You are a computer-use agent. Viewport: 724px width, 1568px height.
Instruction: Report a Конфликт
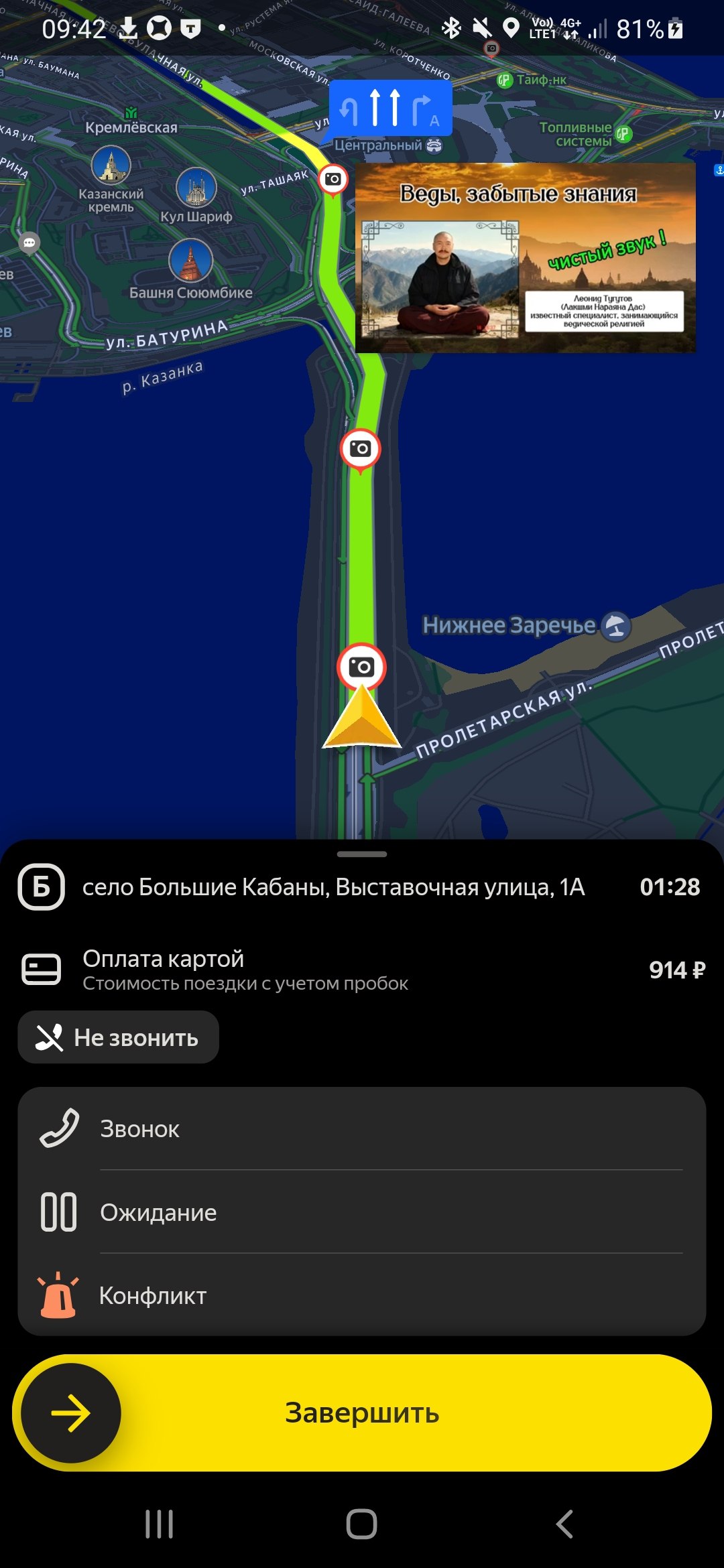tap(362, 1295)
